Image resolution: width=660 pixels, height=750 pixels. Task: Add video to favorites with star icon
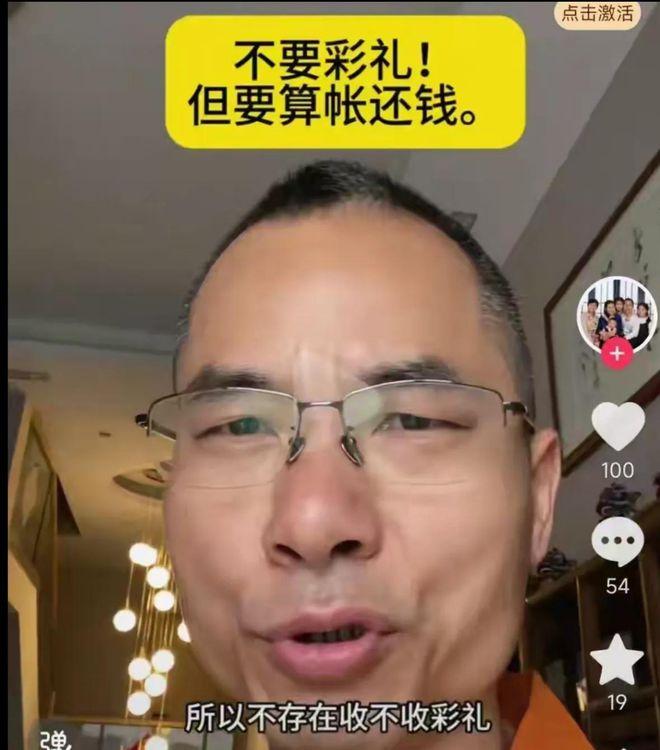(x=617, y=660)
